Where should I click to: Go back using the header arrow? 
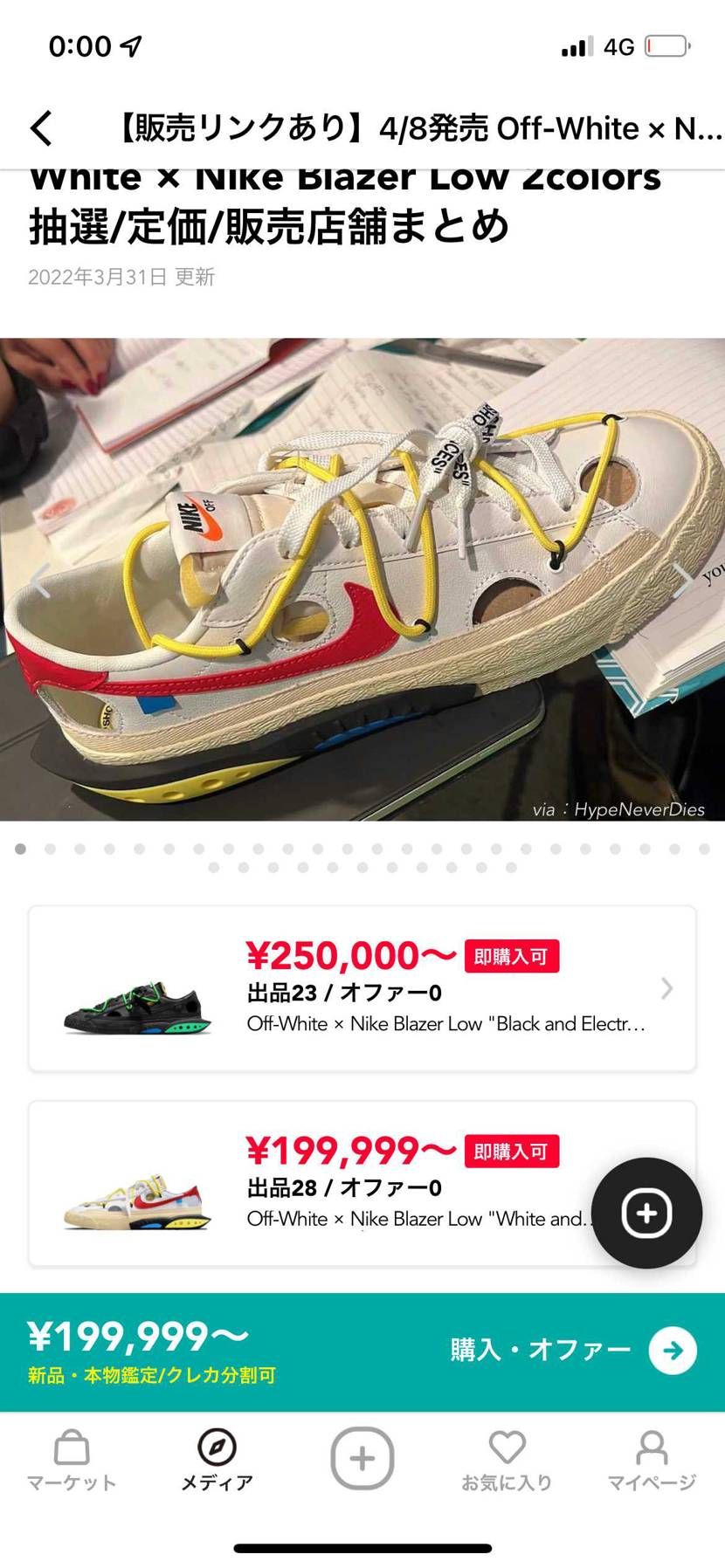(x=41, y=128)
